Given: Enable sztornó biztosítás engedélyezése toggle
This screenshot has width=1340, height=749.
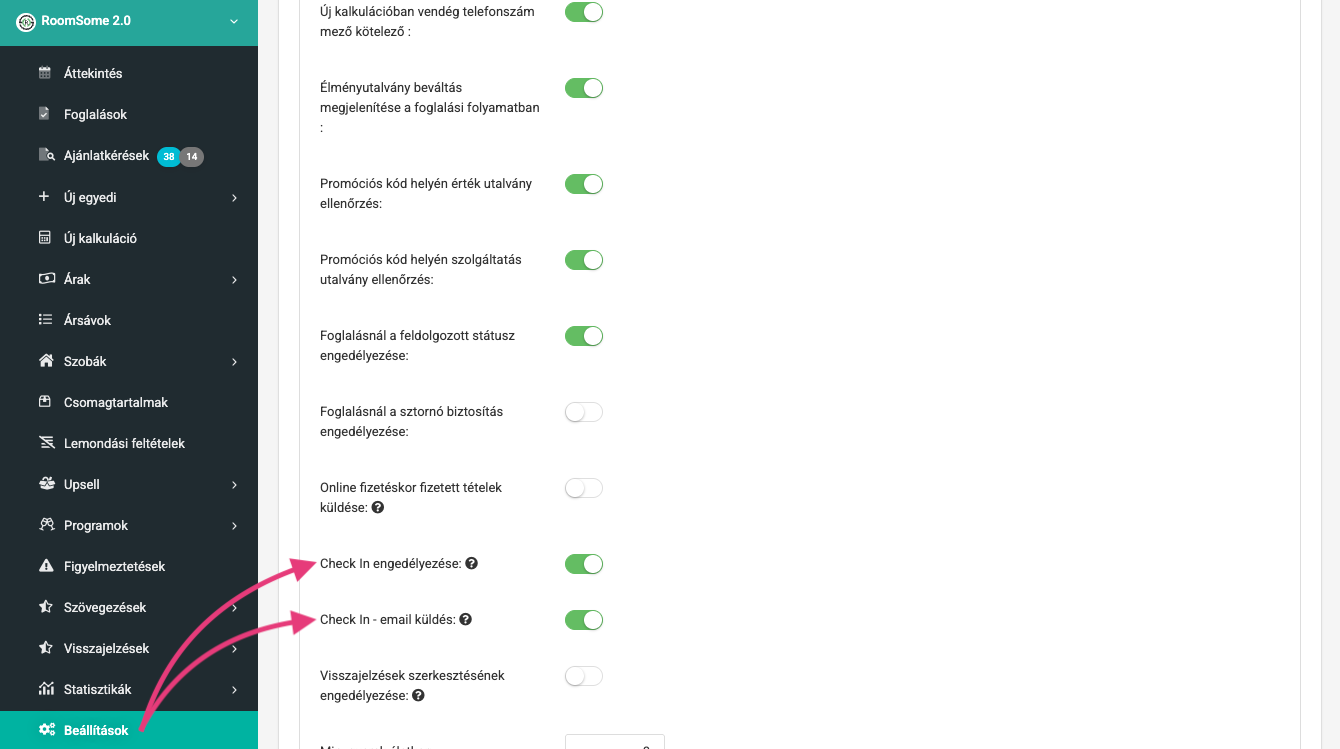Looking at the screenshot, I should click(x=584, y=412).
